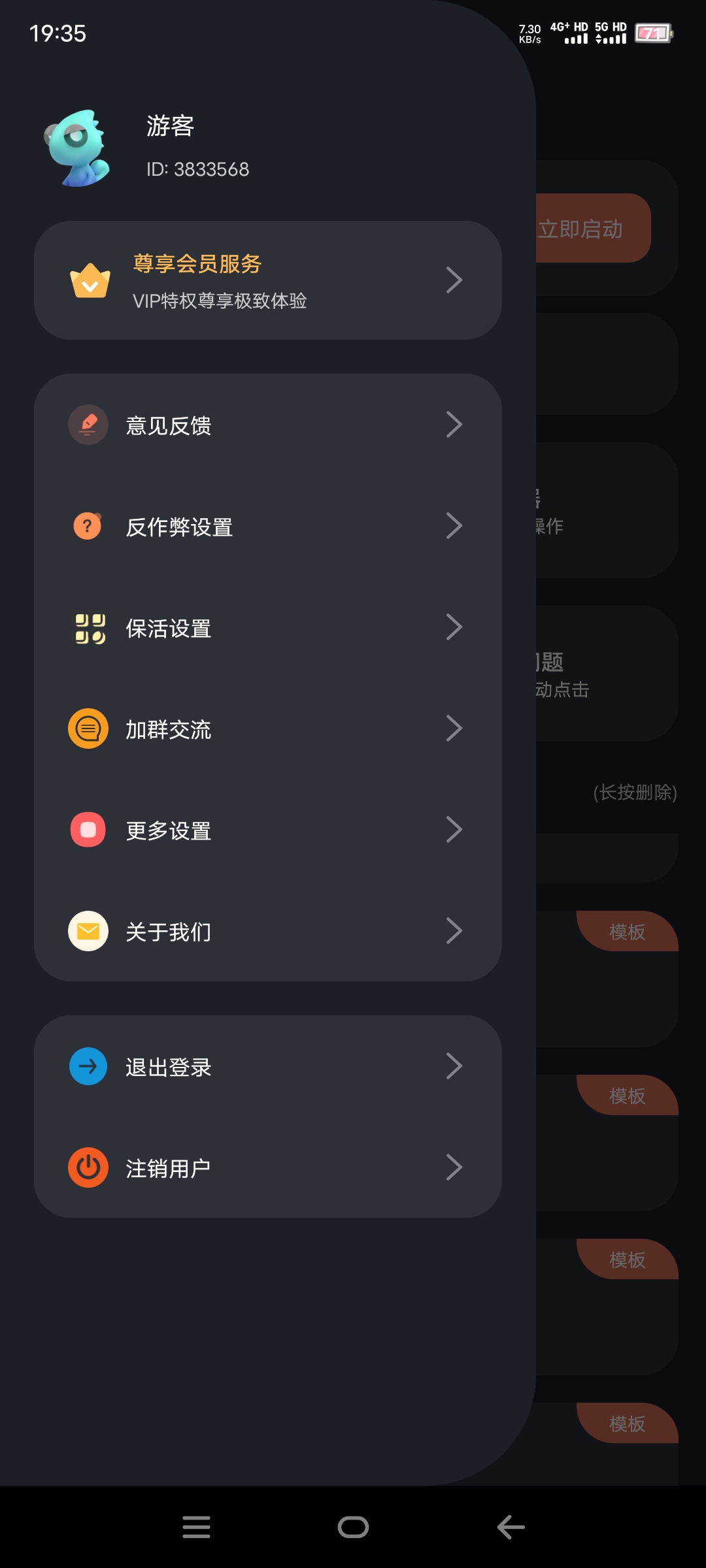Click the topmost 模板 tag
706x1568 pixels.
(x=626, y=932)
